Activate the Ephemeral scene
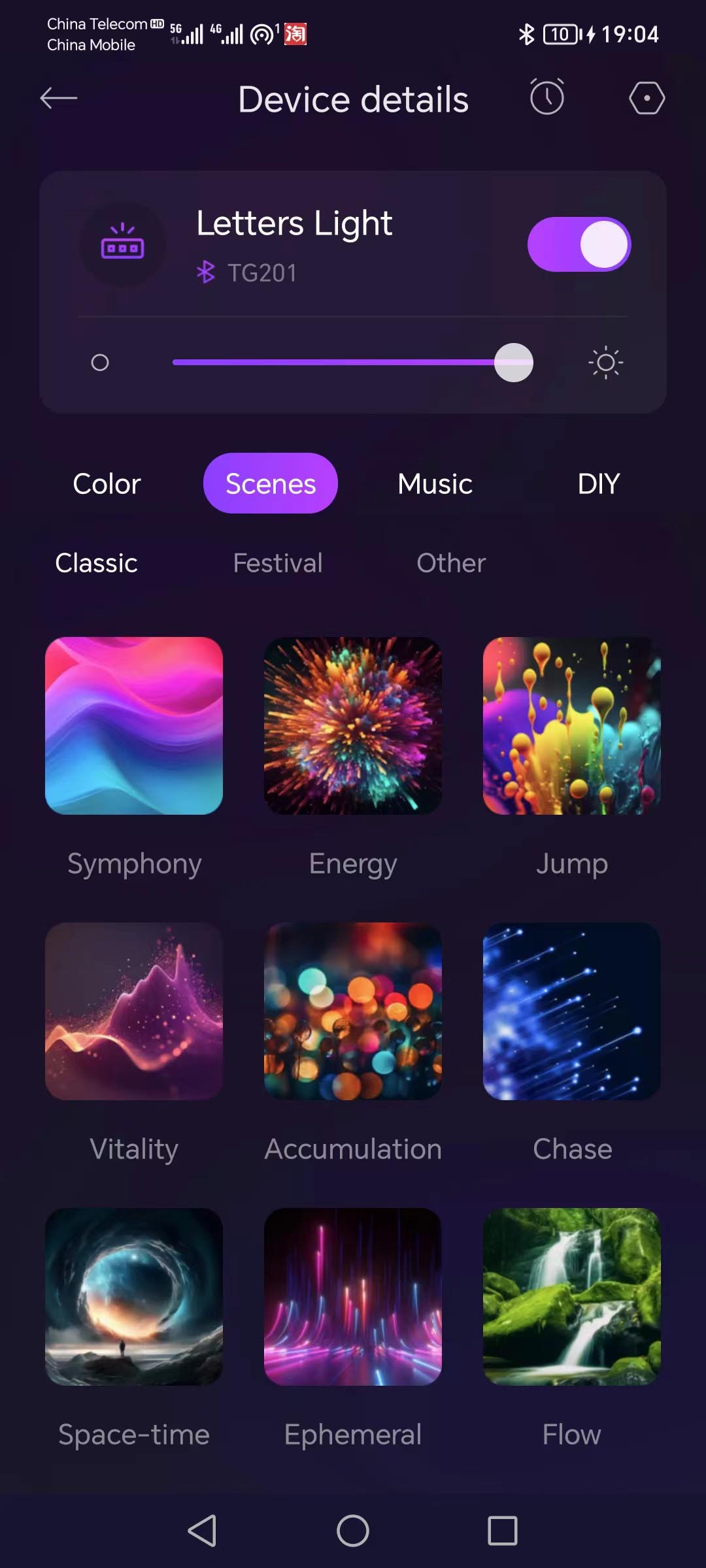 (353, 1297)
